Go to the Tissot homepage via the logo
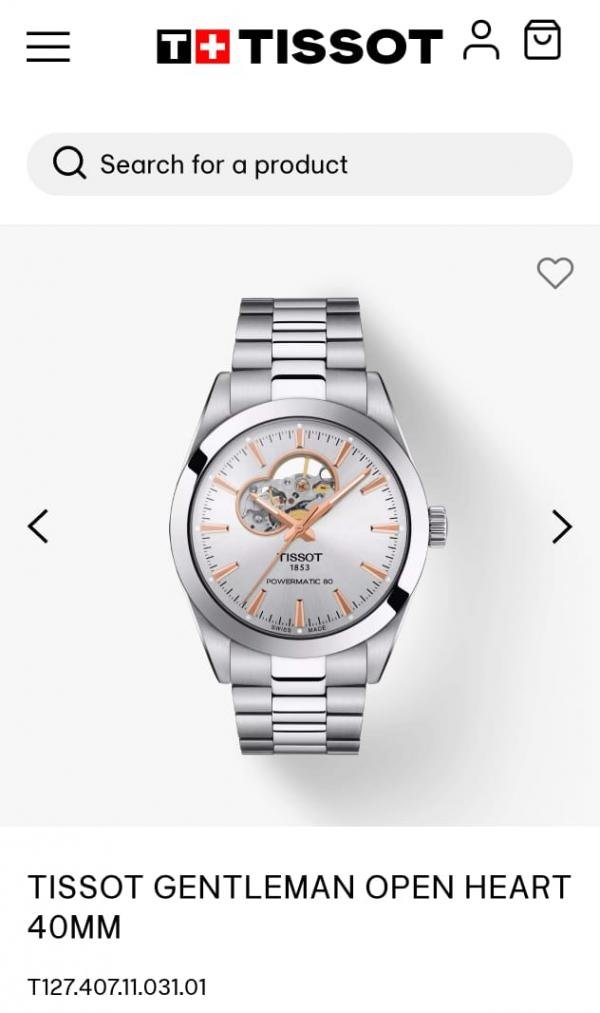Screen dimensions: 600x1013 point(299,47)
